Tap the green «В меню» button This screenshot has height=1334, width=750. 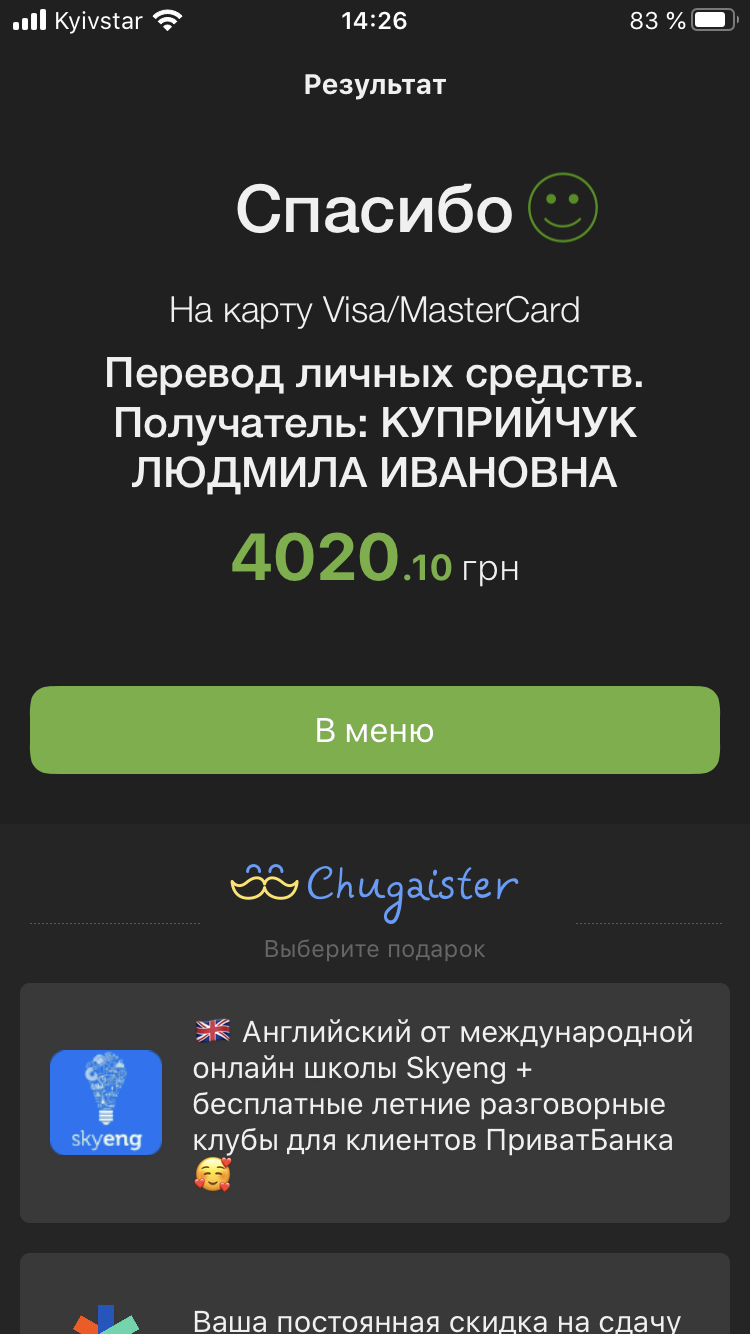click(375, 730)
